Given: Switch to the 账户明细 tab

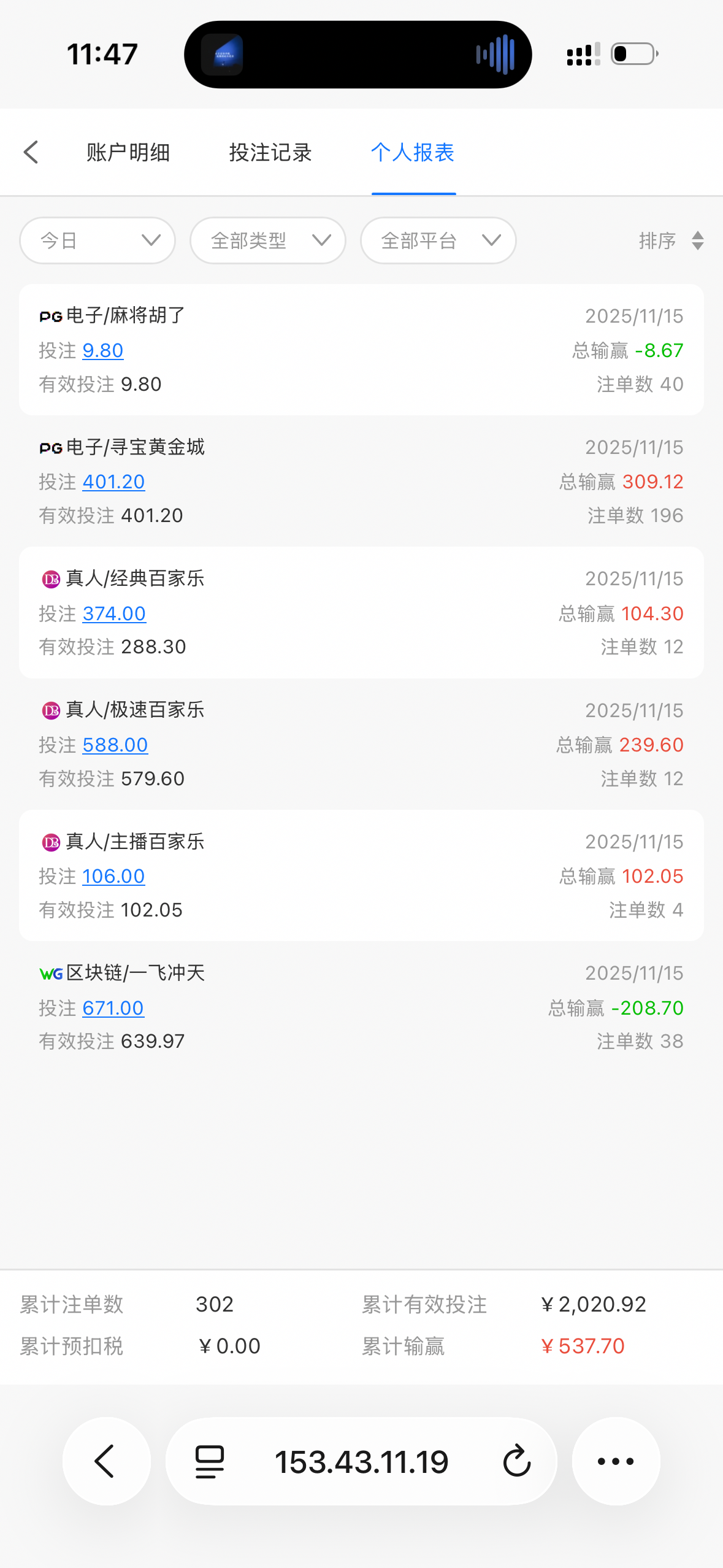Looking at the screenshot, I should click(128, 152).
